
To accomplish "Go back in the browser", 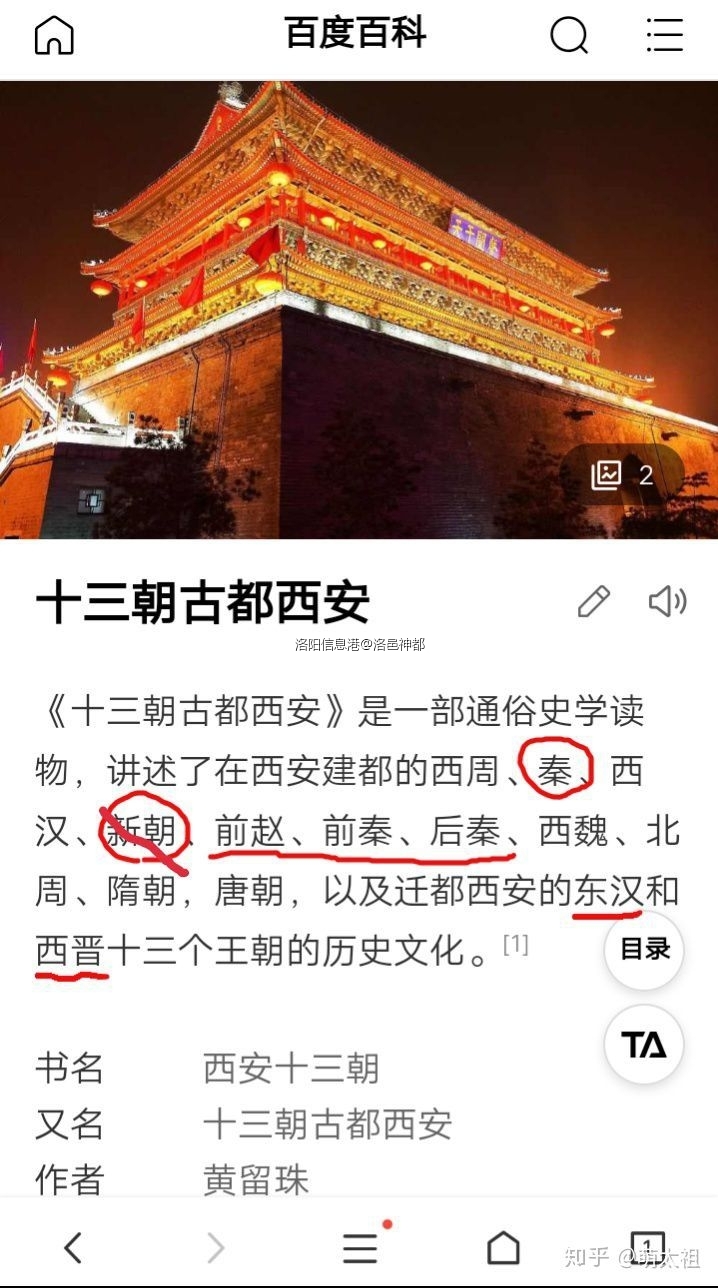I will tap(72, 1247).
